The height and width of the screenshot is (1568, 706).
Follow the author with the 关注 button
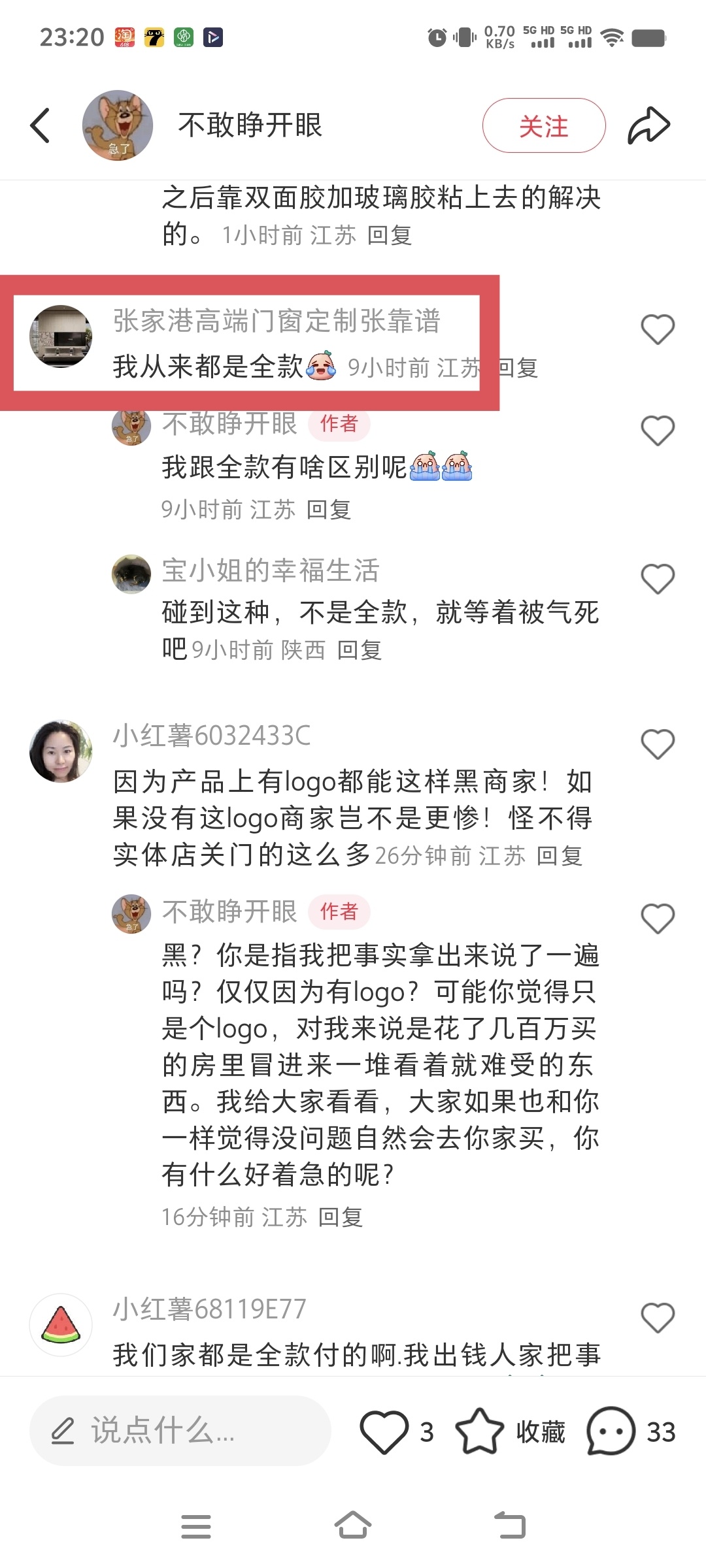(544, 125)
